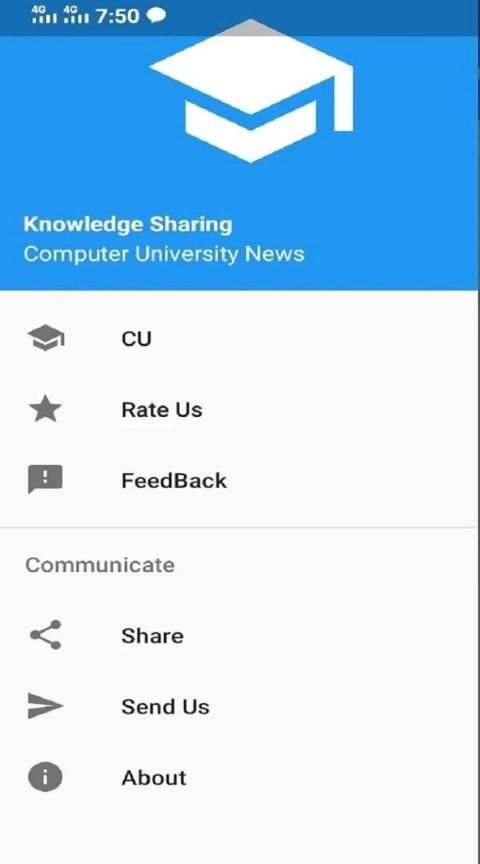Viewport: 480px width, 864px height.
Task: Select Rate Us in the drawer
Action: coord(239,409)
